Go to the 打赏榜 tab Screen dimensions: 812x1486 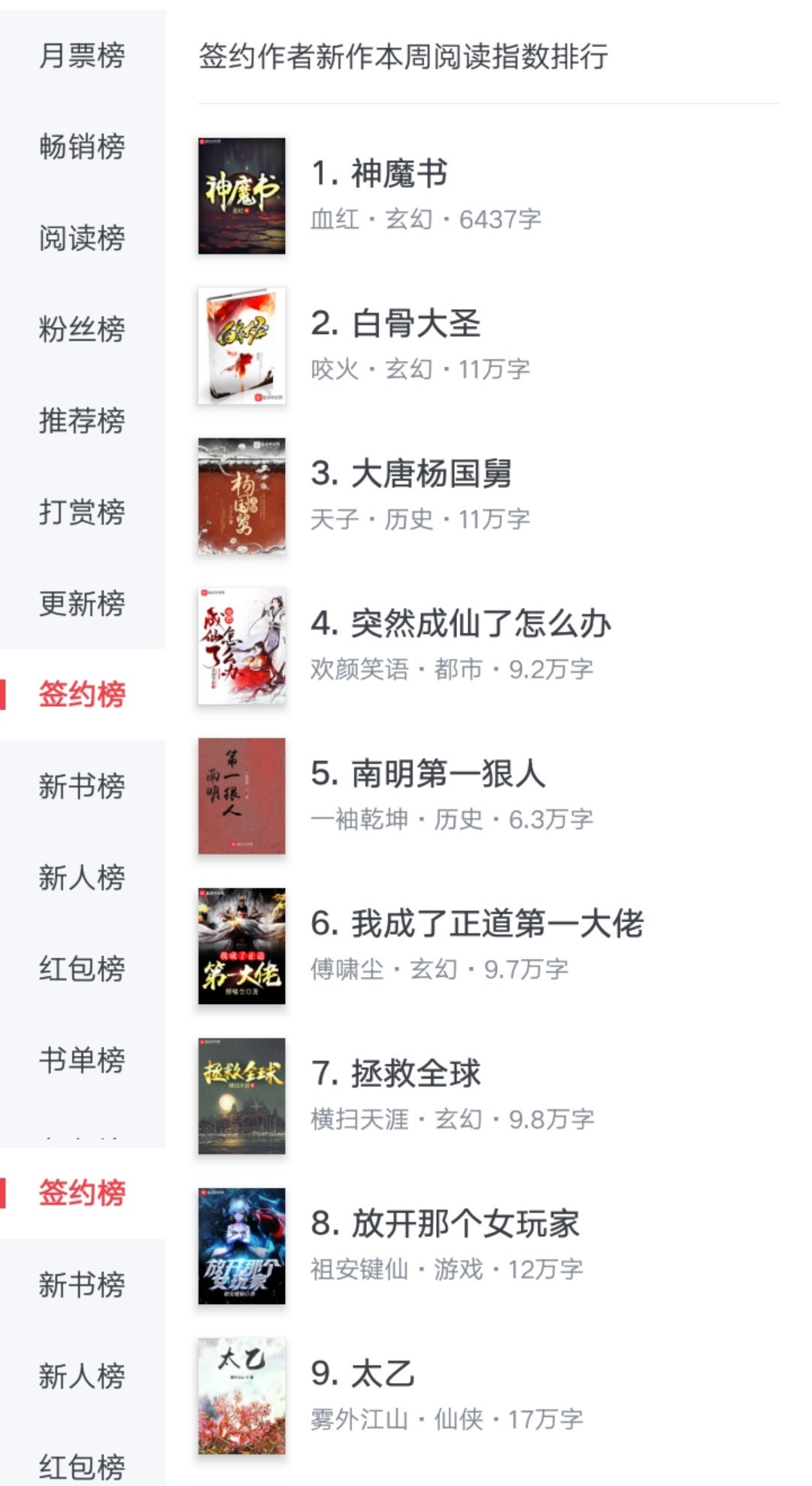tap(82, 512)
